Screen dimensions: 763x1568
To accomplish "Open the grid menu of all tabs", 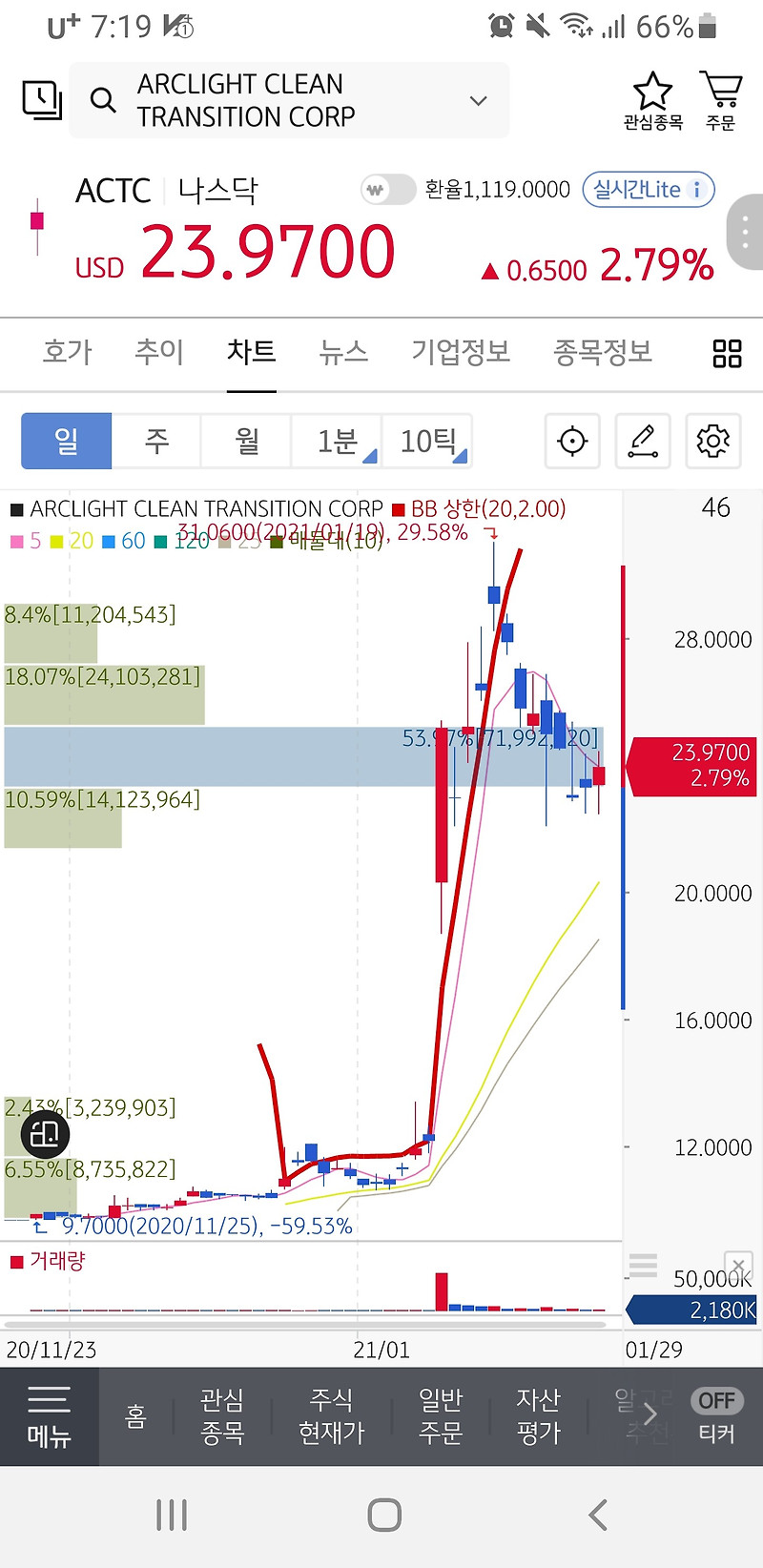I will [x=727, y=353].
